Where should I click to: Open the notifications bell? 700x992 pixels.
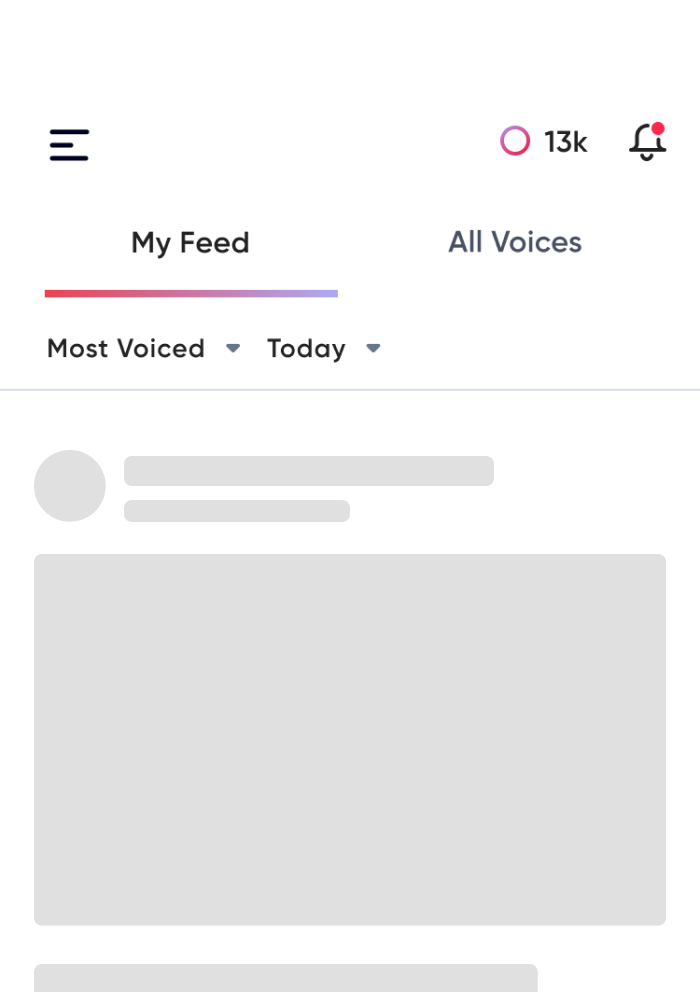click(x=647, y=142)
